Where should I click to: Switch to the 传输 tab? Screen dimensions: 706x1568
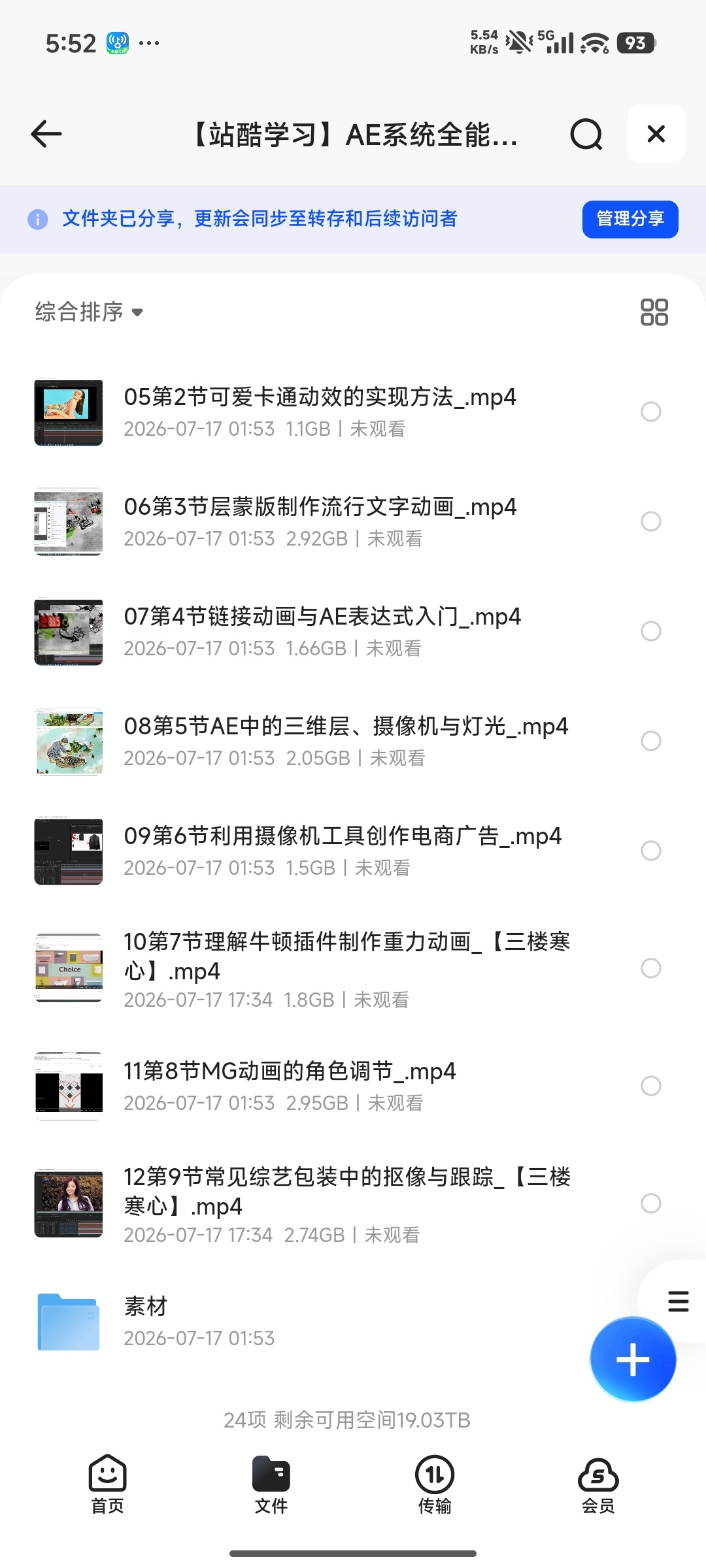pos(435,1484)
